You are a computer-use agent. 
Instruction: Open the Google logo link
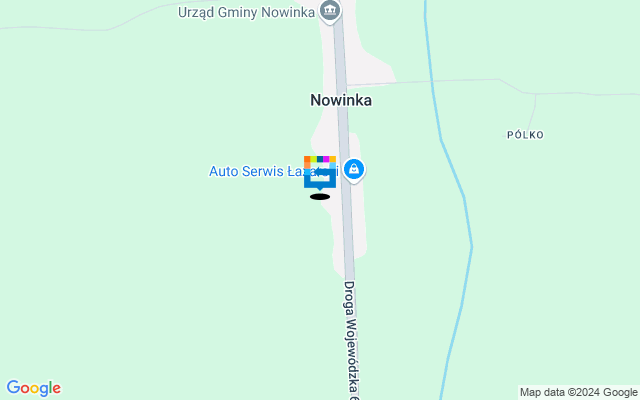[33, 388]
